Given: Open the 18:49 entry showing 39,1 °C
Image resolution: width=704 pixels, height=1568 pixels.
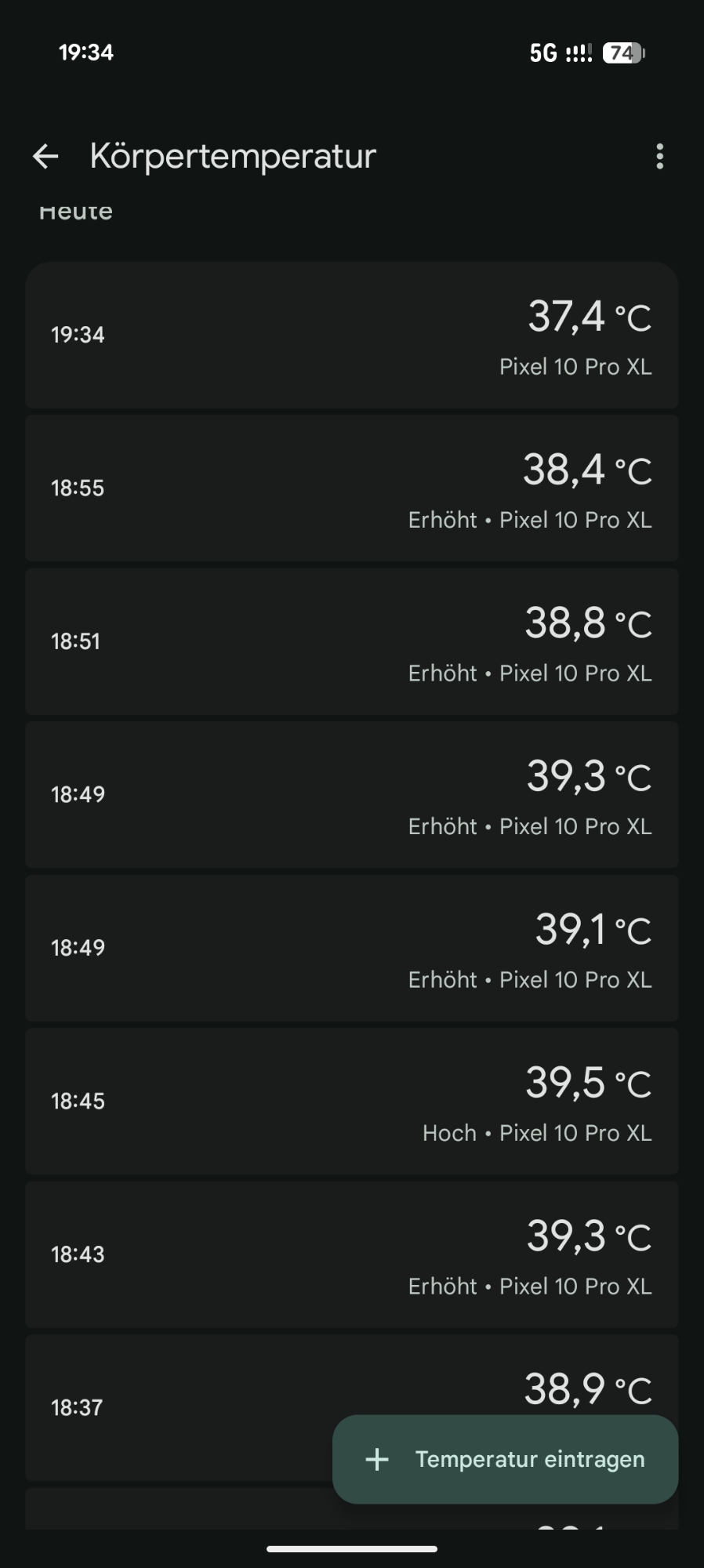Looking at the screenshot, I should tap(351, 948).
